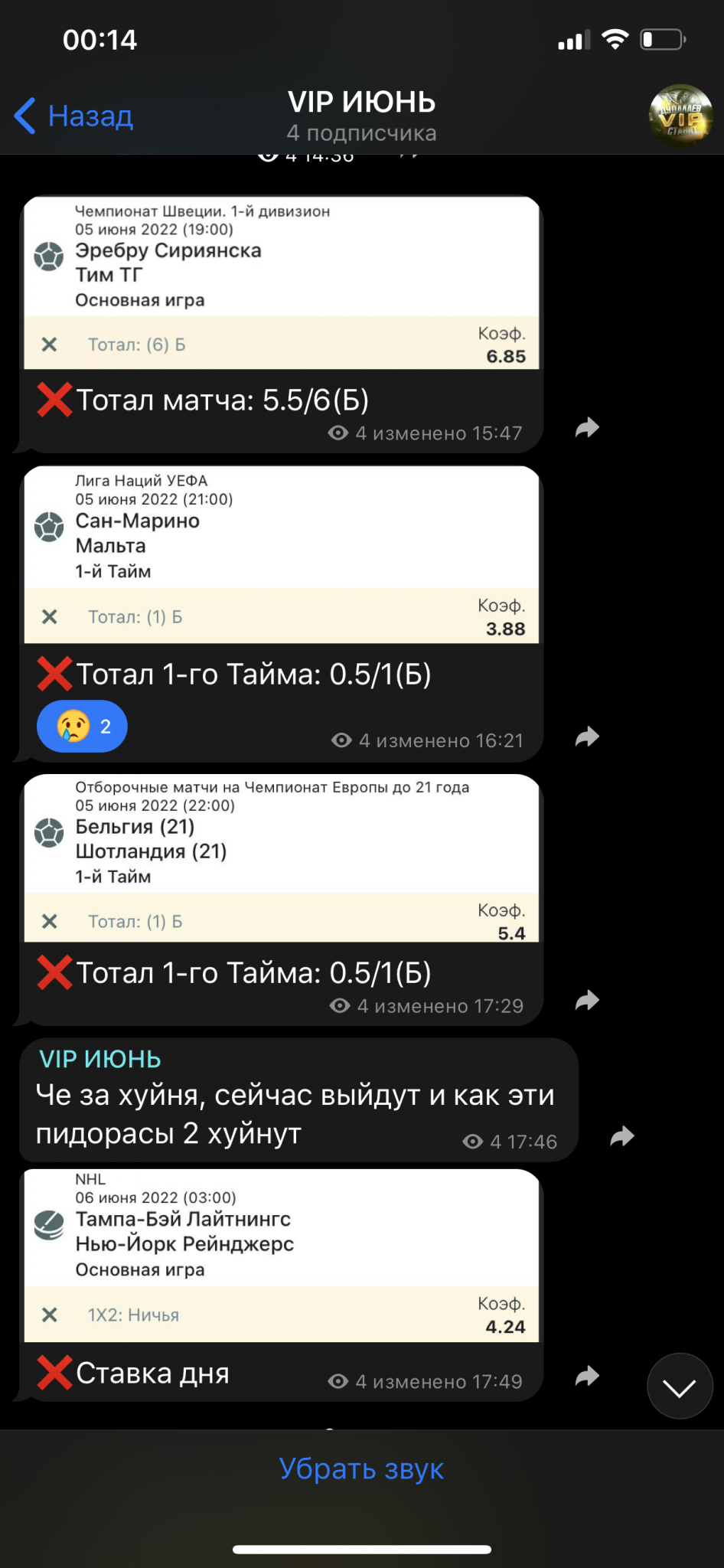The height and width of the screenshot is (1568, 724).
Task: Forward the Тампа-Бэй Лайтнингс bet post
Action: pyautogui.click(x=587, y=1376)
